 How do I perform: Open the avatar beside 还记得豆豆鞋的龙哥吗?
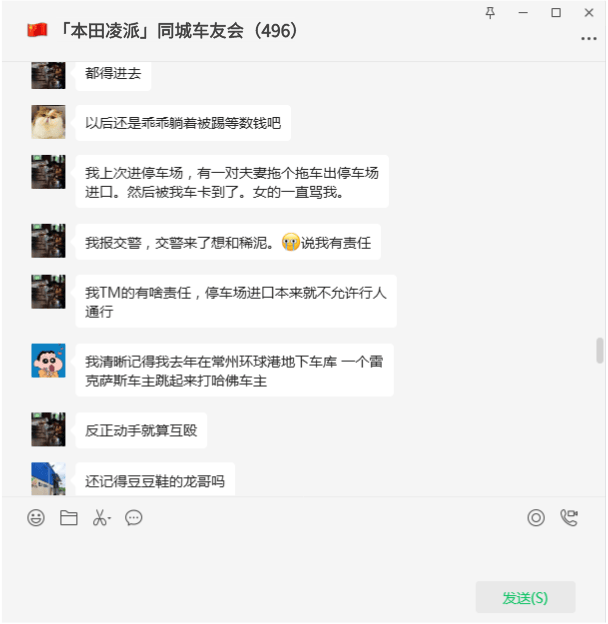point(48,478)
